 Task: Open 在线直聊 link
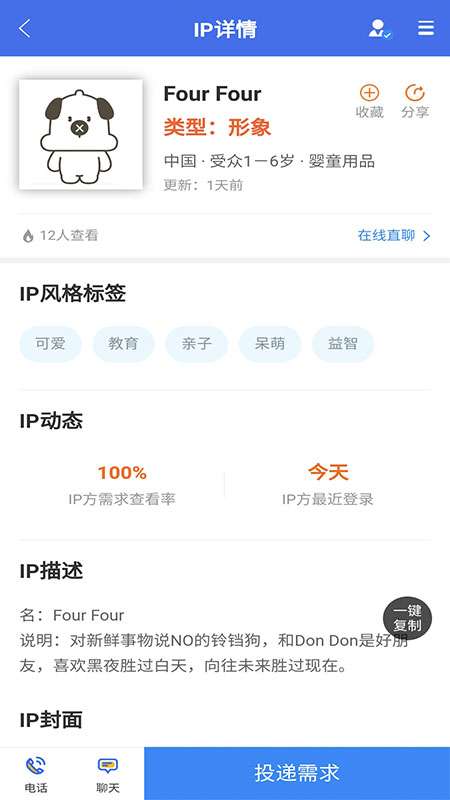point(394,236)
